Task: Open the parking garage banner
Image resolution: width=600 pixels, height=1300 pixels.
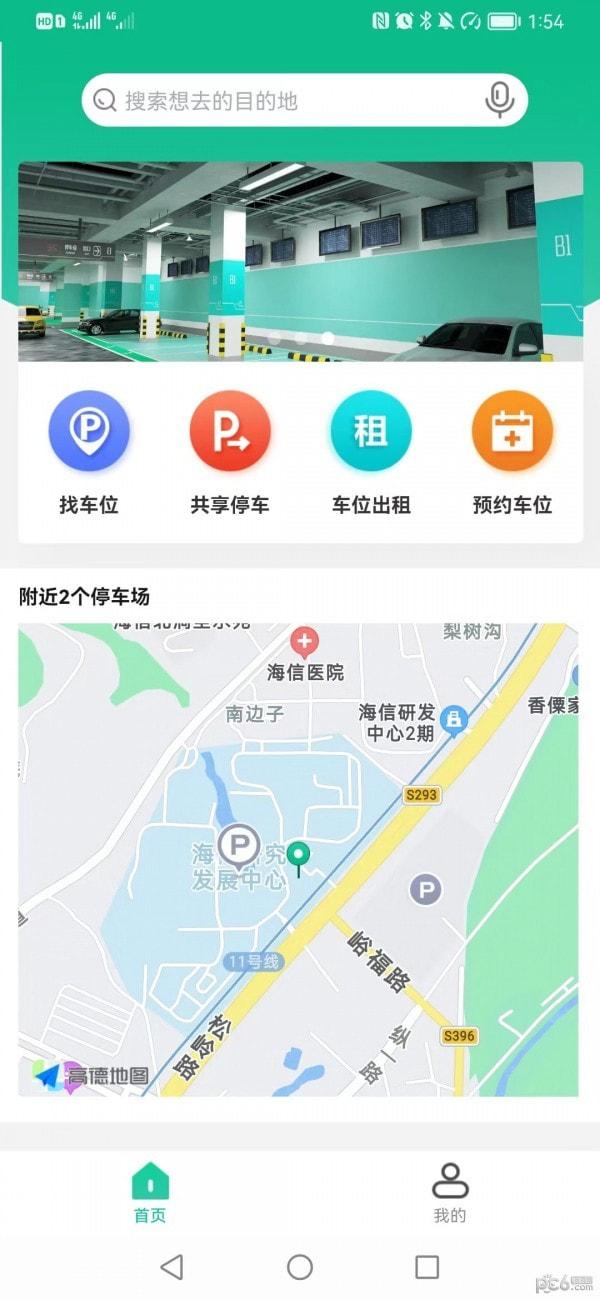Action: (x=300, y=262)
